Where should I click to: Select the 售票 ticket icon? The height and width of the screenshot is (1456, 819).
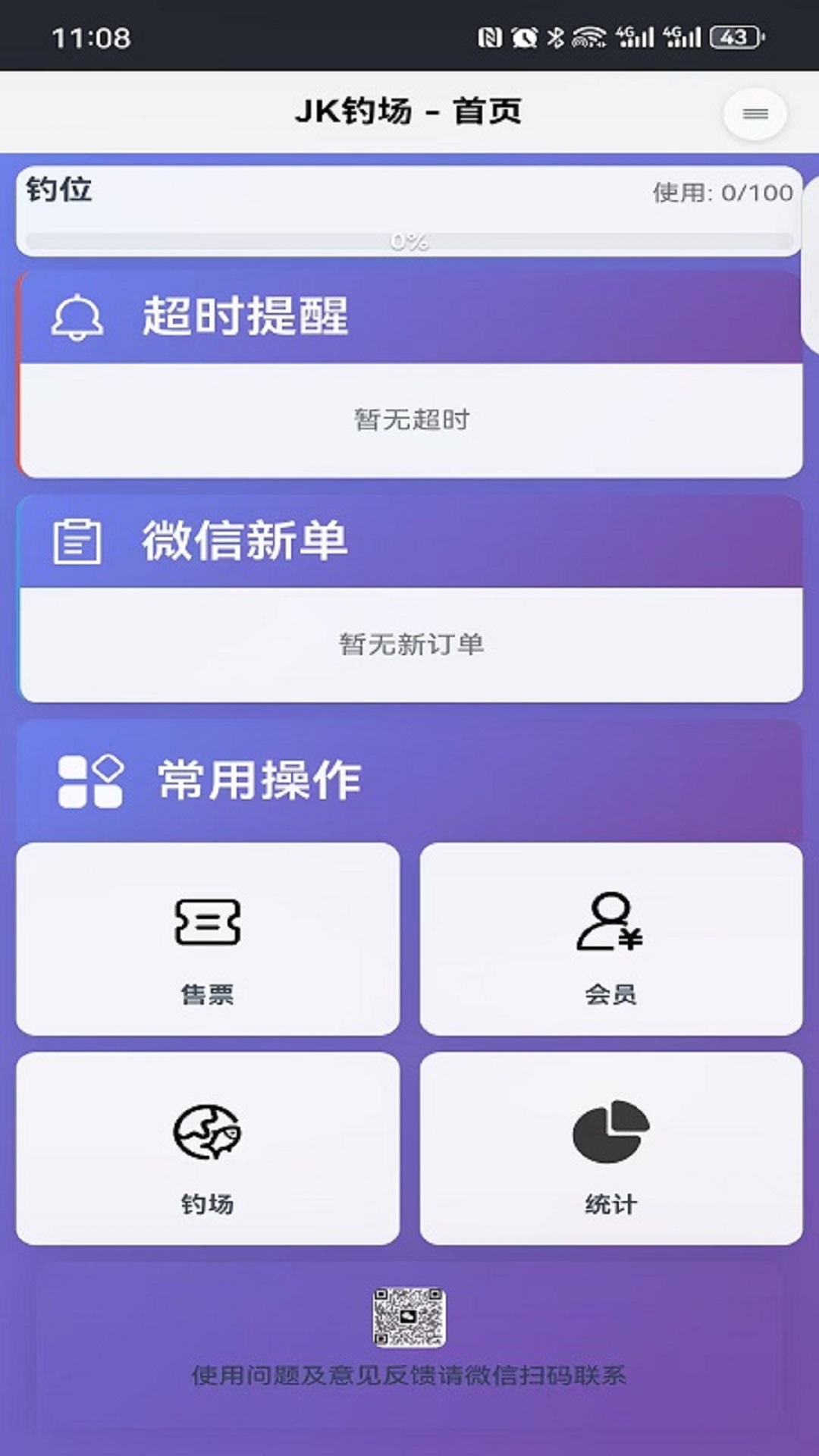point(210,921)
